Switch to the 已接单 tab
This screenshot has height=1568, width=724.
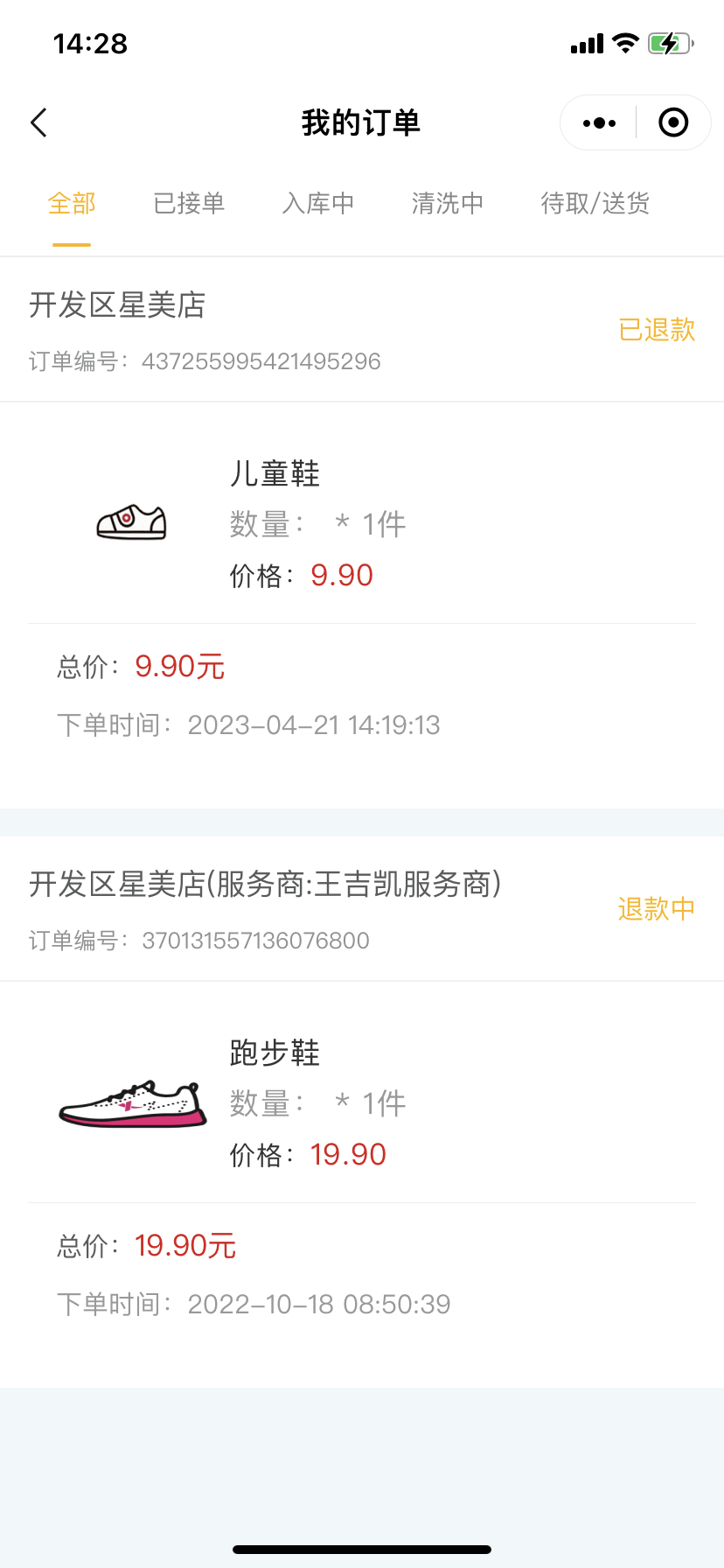click(189, 204)
